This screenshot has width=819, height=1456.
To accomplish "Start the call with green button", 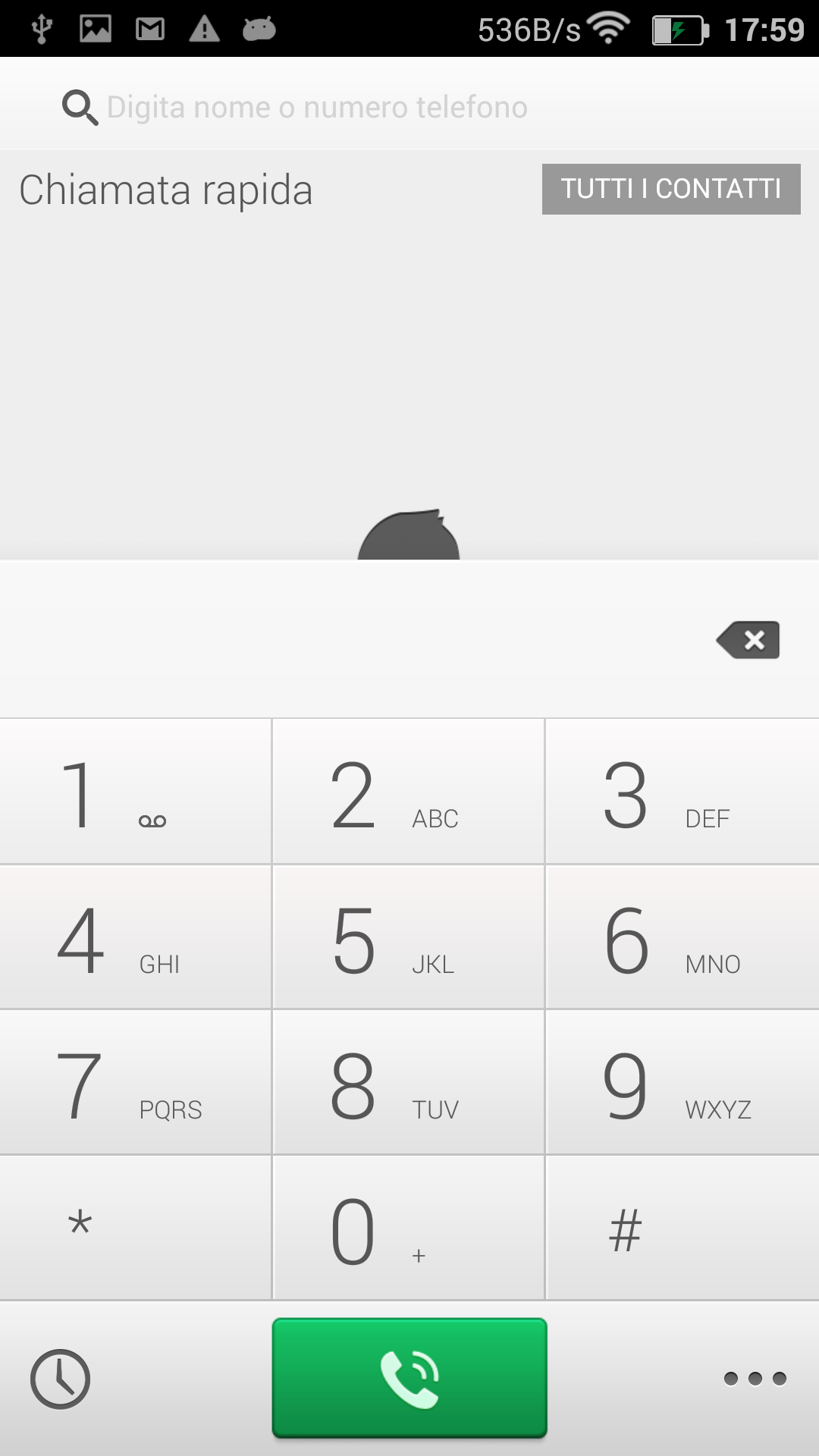I will (409, 1378).
